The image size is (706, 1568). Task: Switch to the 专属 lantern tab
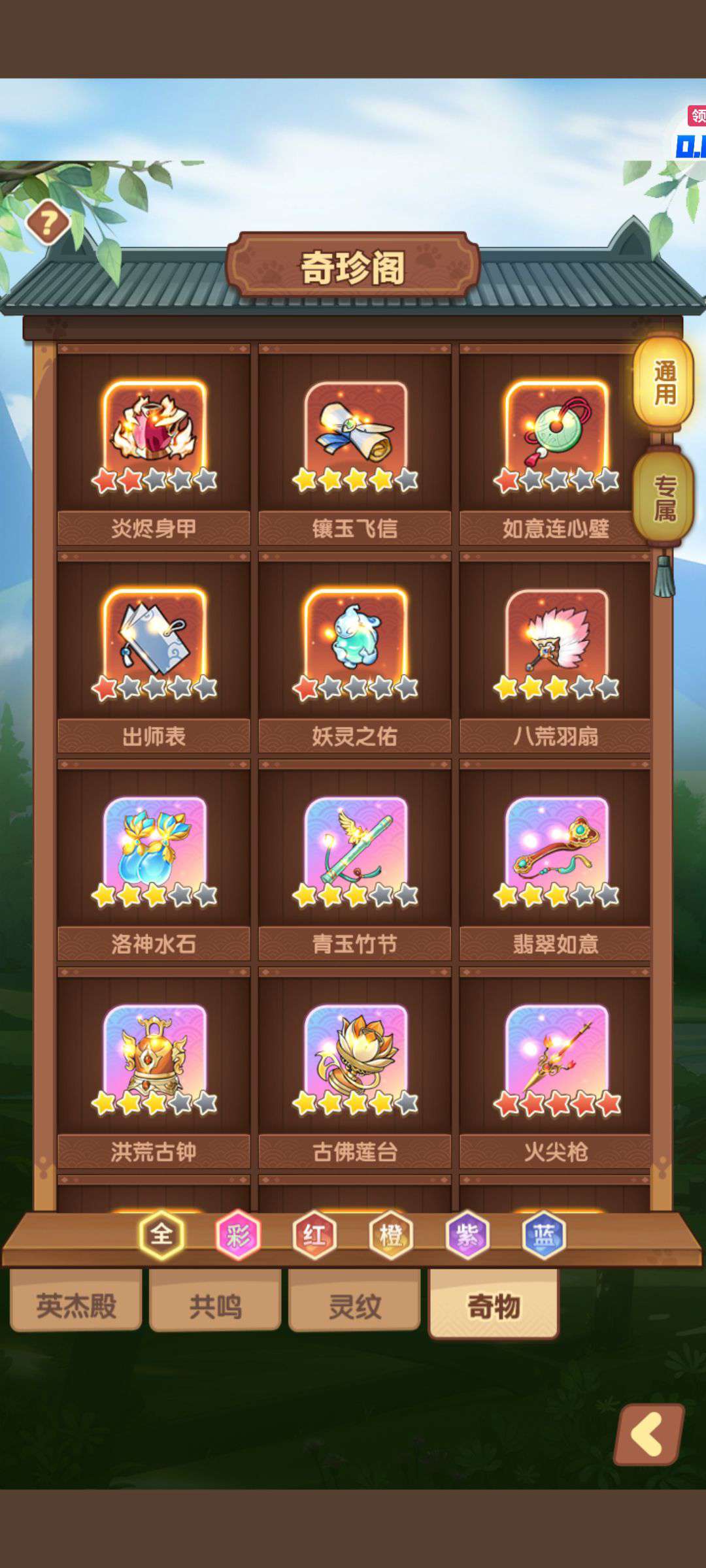coord(664,498)
